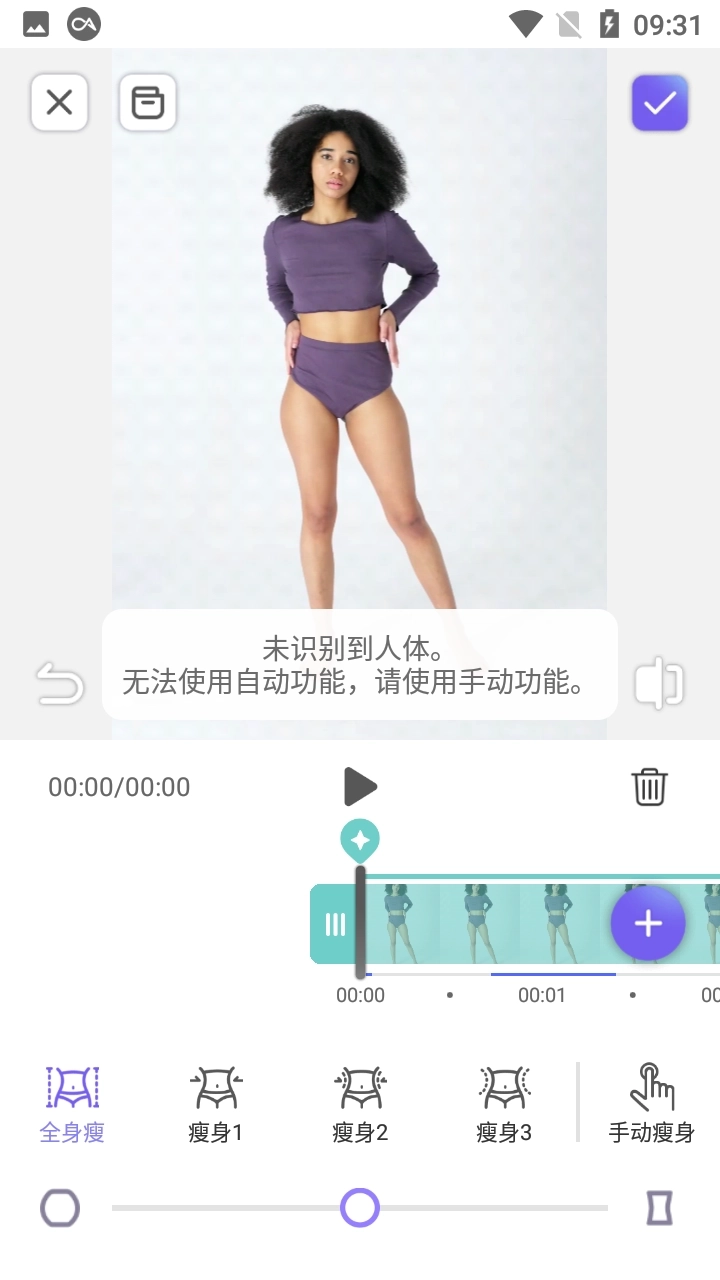Tap the save/draft icon at top left
This screenshot has height=1280, width=720.
(x=147, y=102)
